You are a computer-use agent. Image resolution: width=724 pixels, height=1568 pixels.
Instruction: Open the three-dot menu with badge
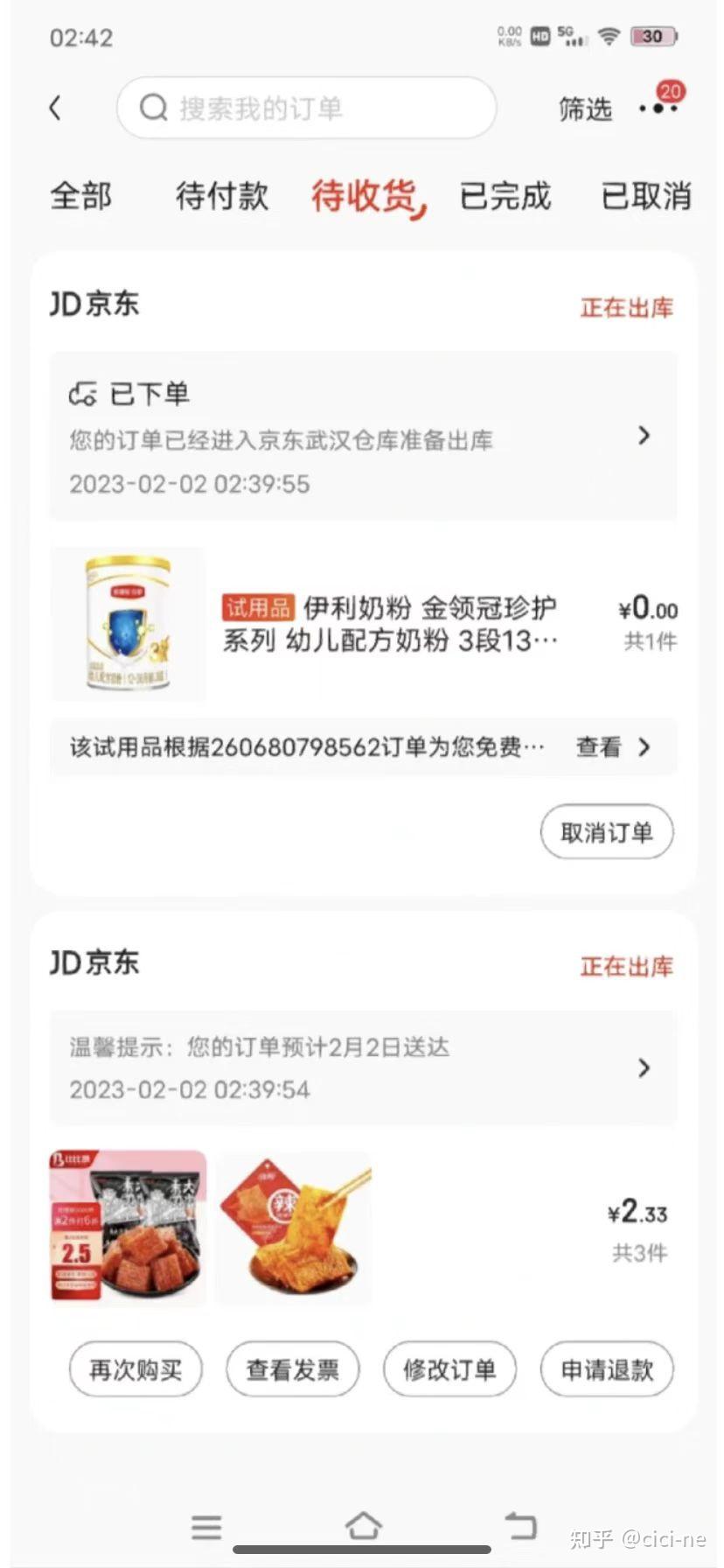click(x=658, y=108)
